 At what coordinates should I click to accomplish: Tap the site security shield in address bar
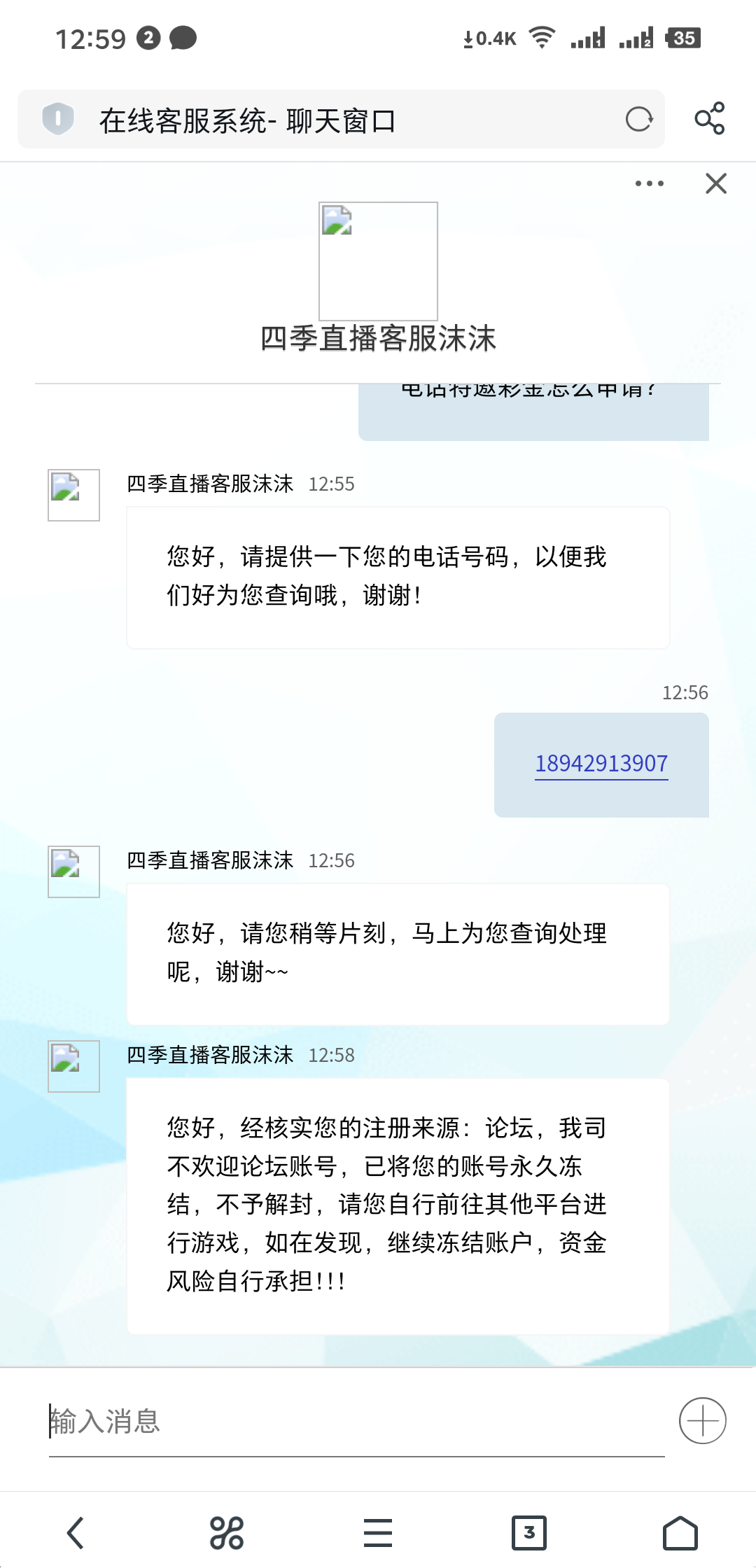click(x=59, y=120)
